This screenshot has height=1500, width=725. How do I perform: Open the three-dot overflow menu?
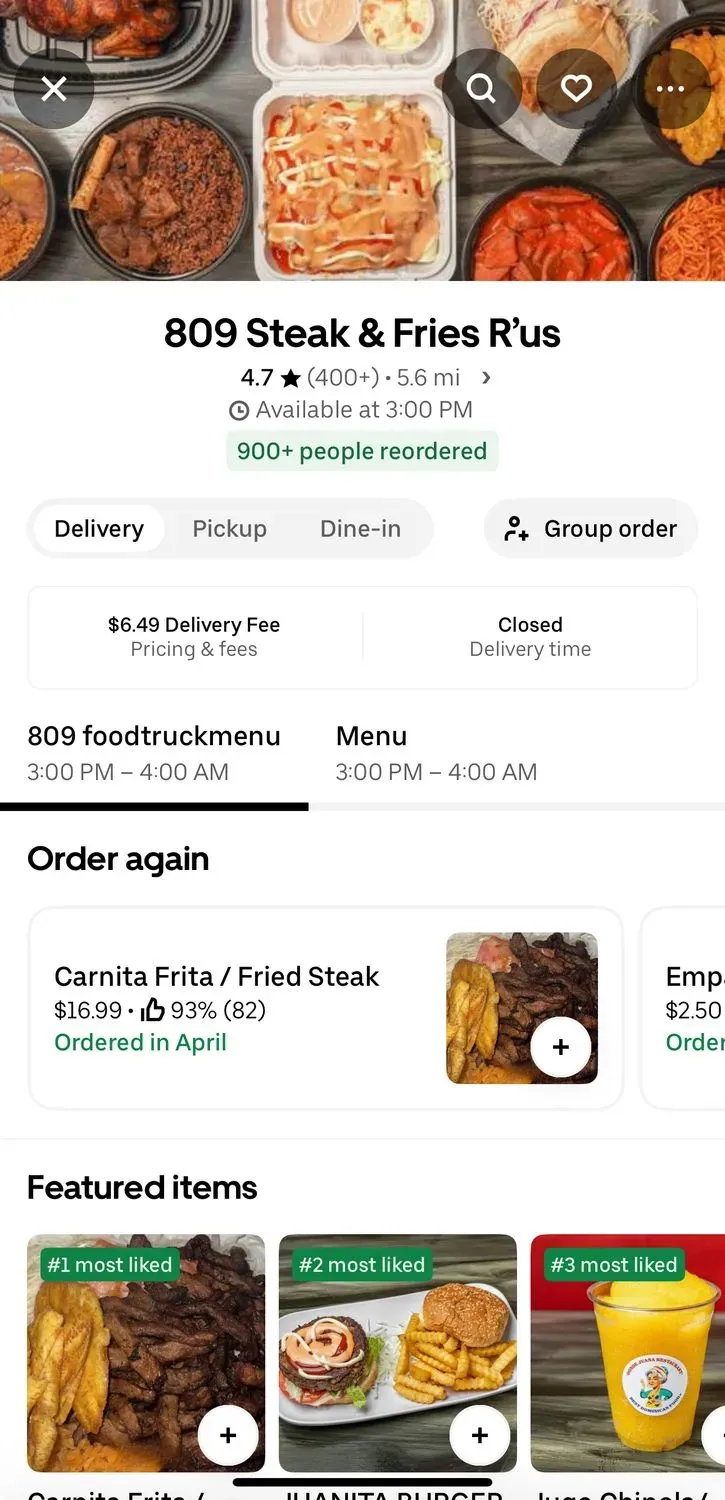(x=670, y=89)
